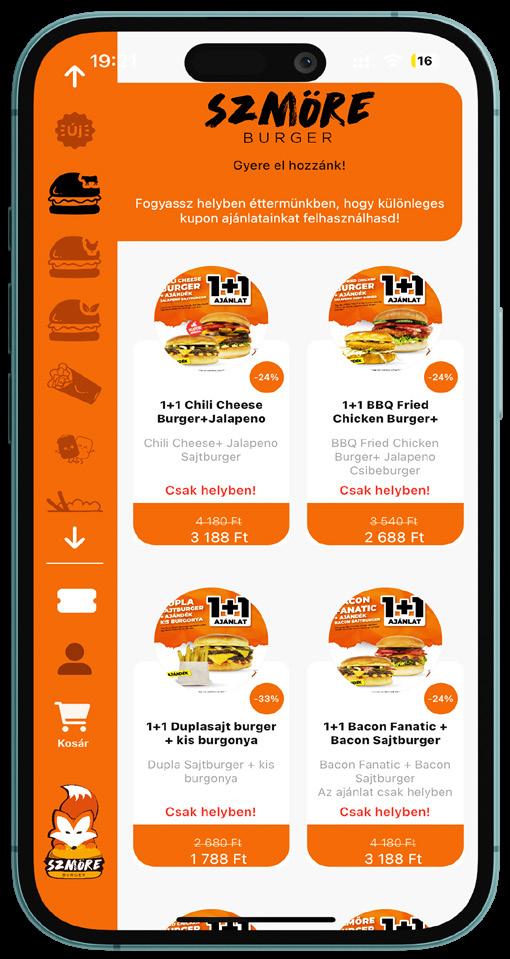Open the Új (new items) category
The height and width of the screenshot is (959, 510).
pyautogui.click(x=75, y=130)
